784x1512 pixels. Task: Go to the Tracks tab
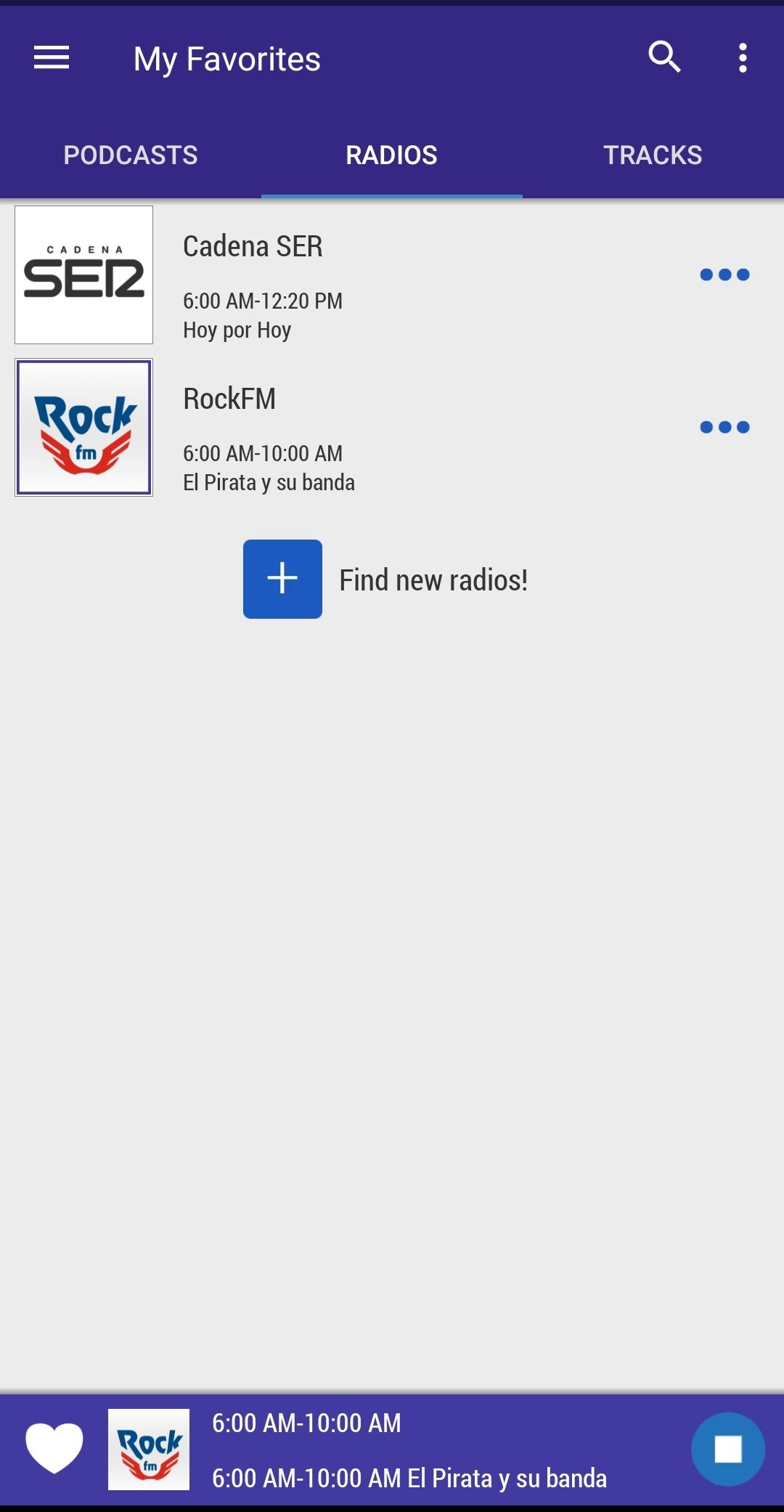point(653,155)
